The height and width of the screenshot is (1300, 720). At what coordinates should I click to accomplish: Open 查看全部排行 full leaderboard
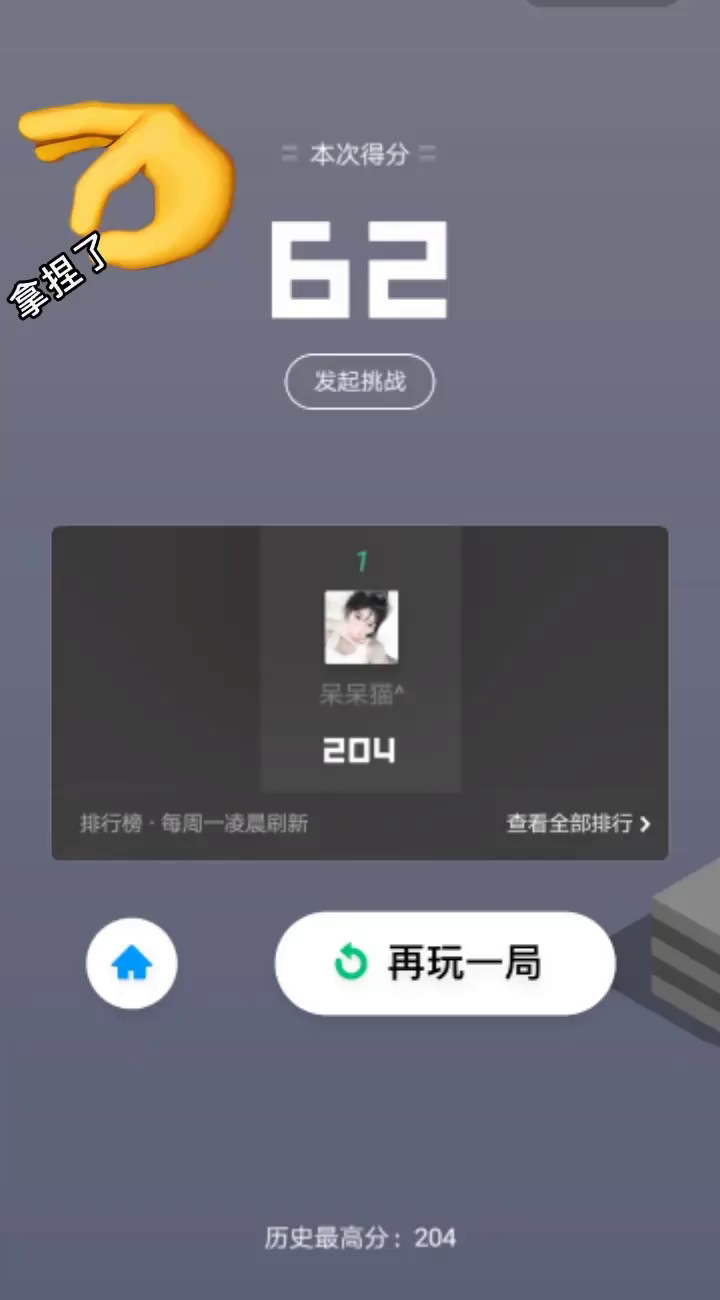(x=578, y=823)
